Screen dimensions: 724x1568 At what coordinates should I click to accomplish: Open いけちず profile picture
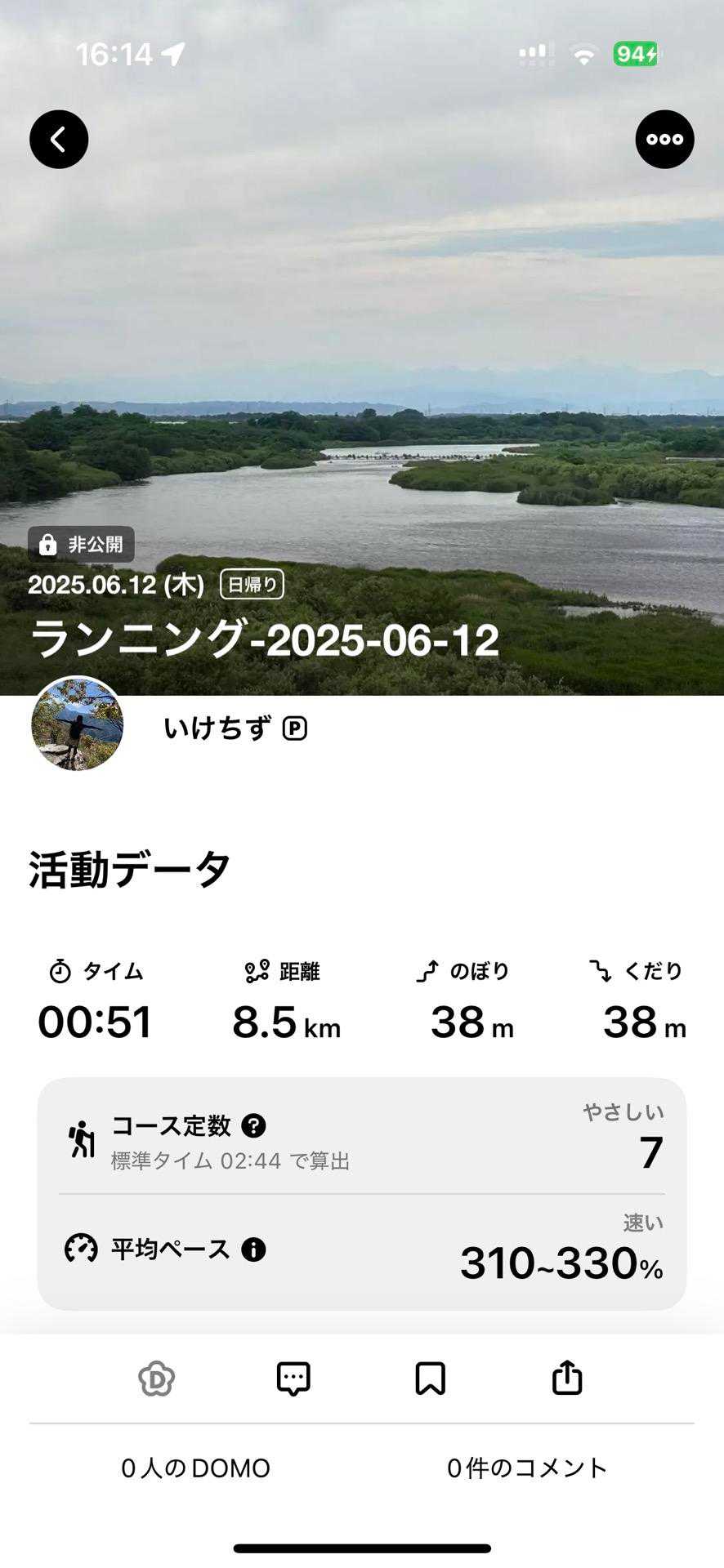point(78,724)
